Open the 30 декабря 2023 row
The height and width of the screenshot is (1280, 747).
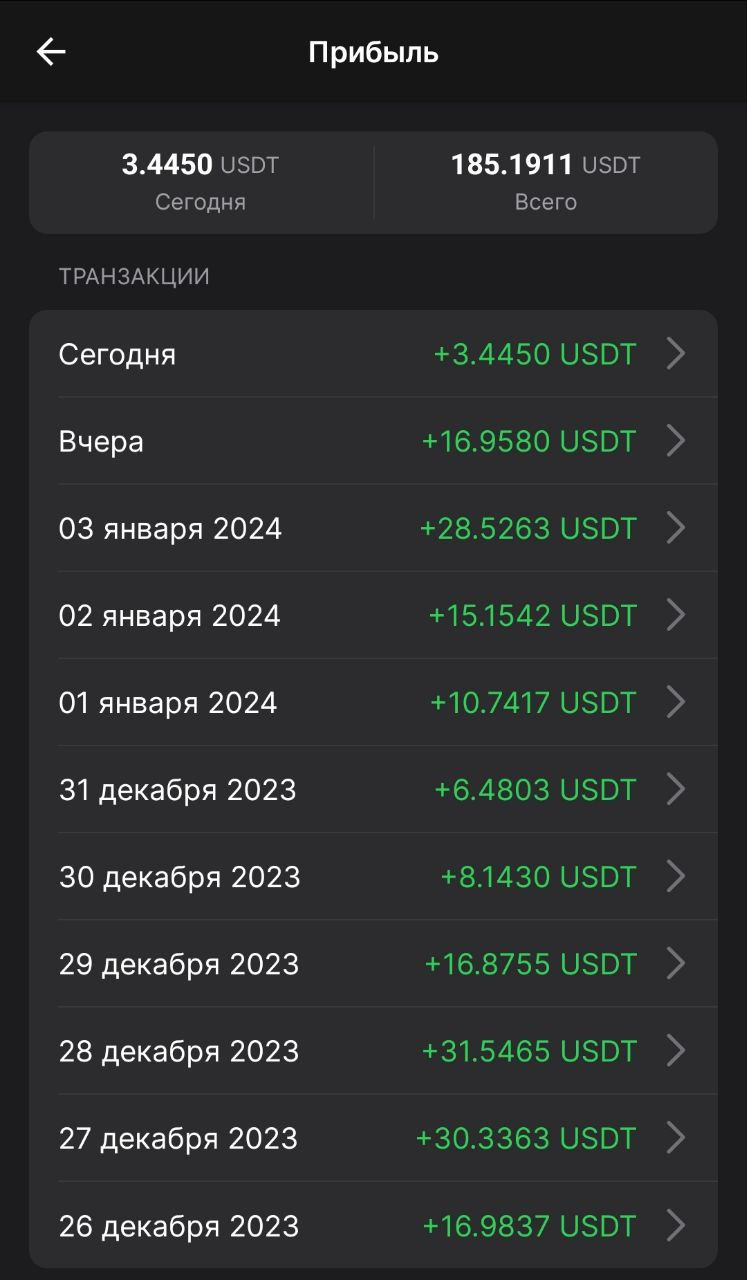click(x=373, y=876)
